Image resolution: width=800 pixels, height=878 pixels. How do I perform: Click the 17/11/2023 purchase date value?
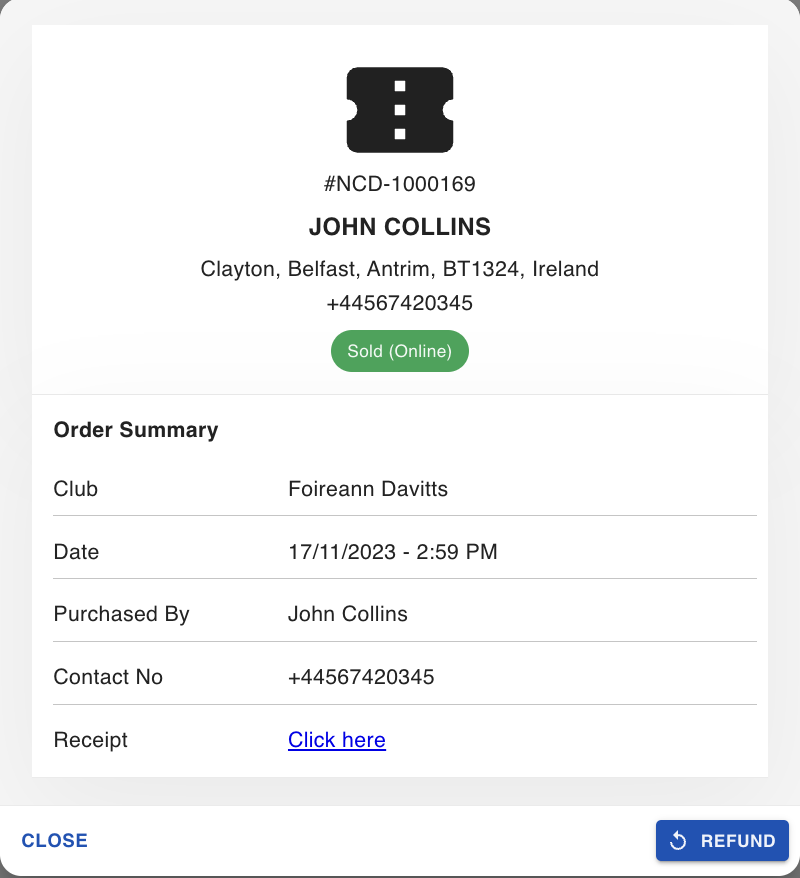(393, 552)
